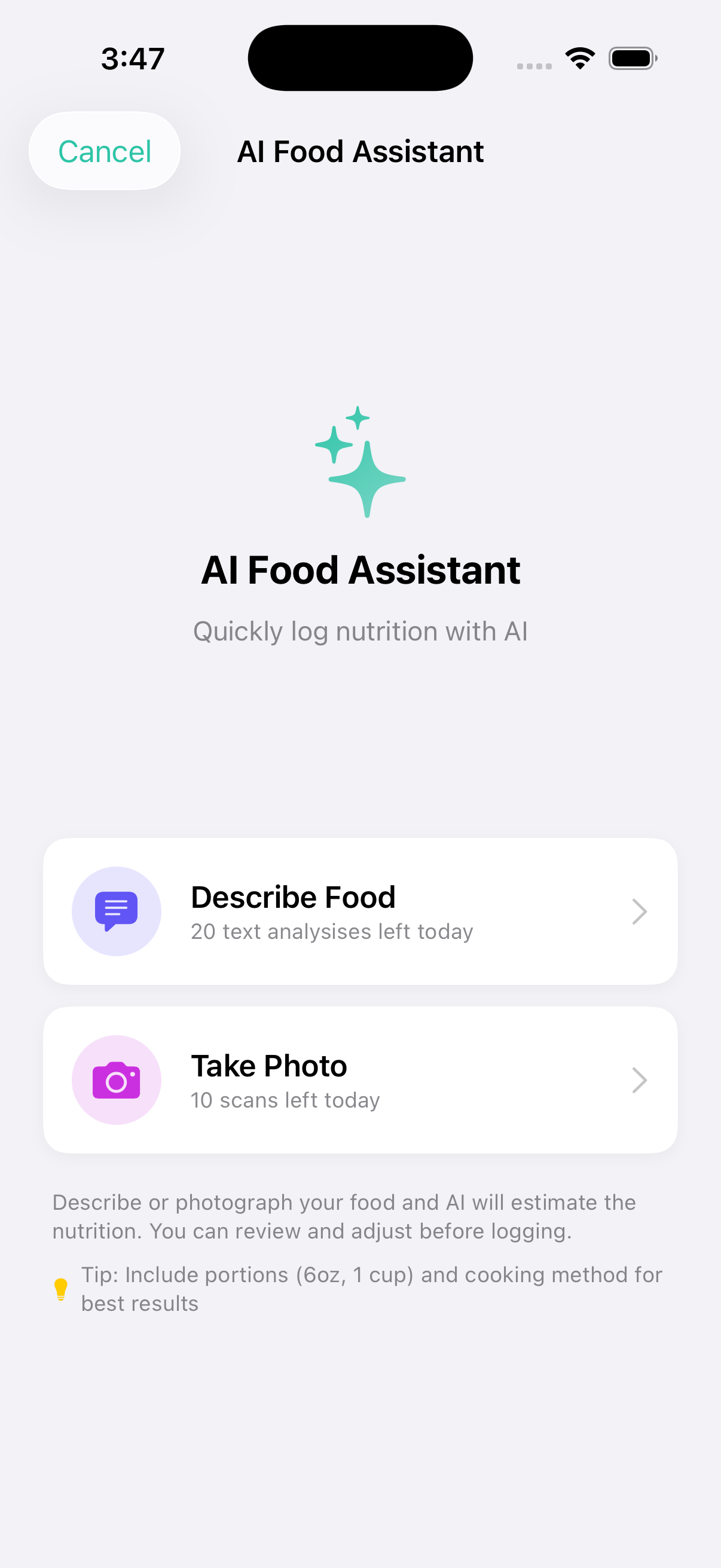Cancel the AI Food Assistant screen
721x1568 pixels.
pos(105,151)
